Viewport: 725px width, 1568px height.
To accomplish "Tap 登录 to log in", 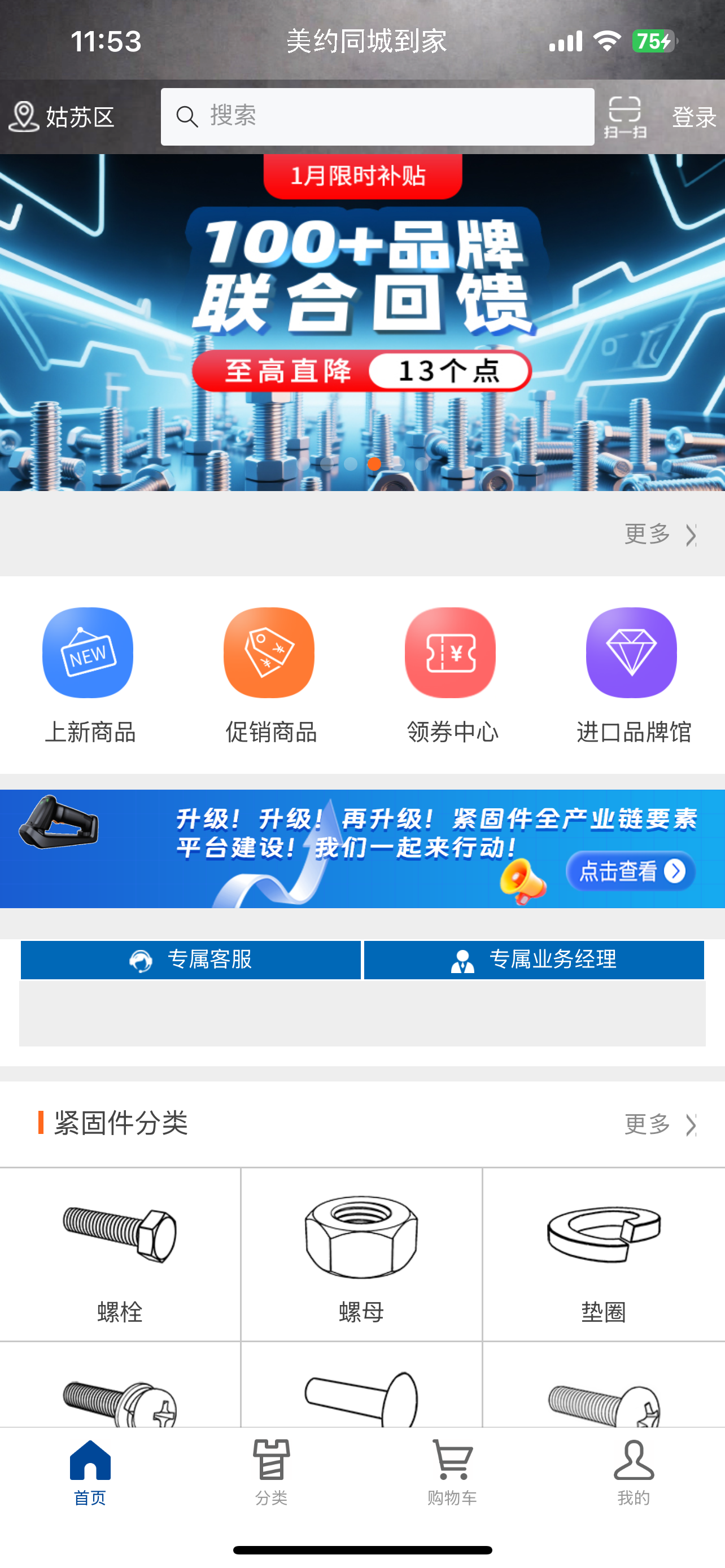I will [x=693, y=116].
